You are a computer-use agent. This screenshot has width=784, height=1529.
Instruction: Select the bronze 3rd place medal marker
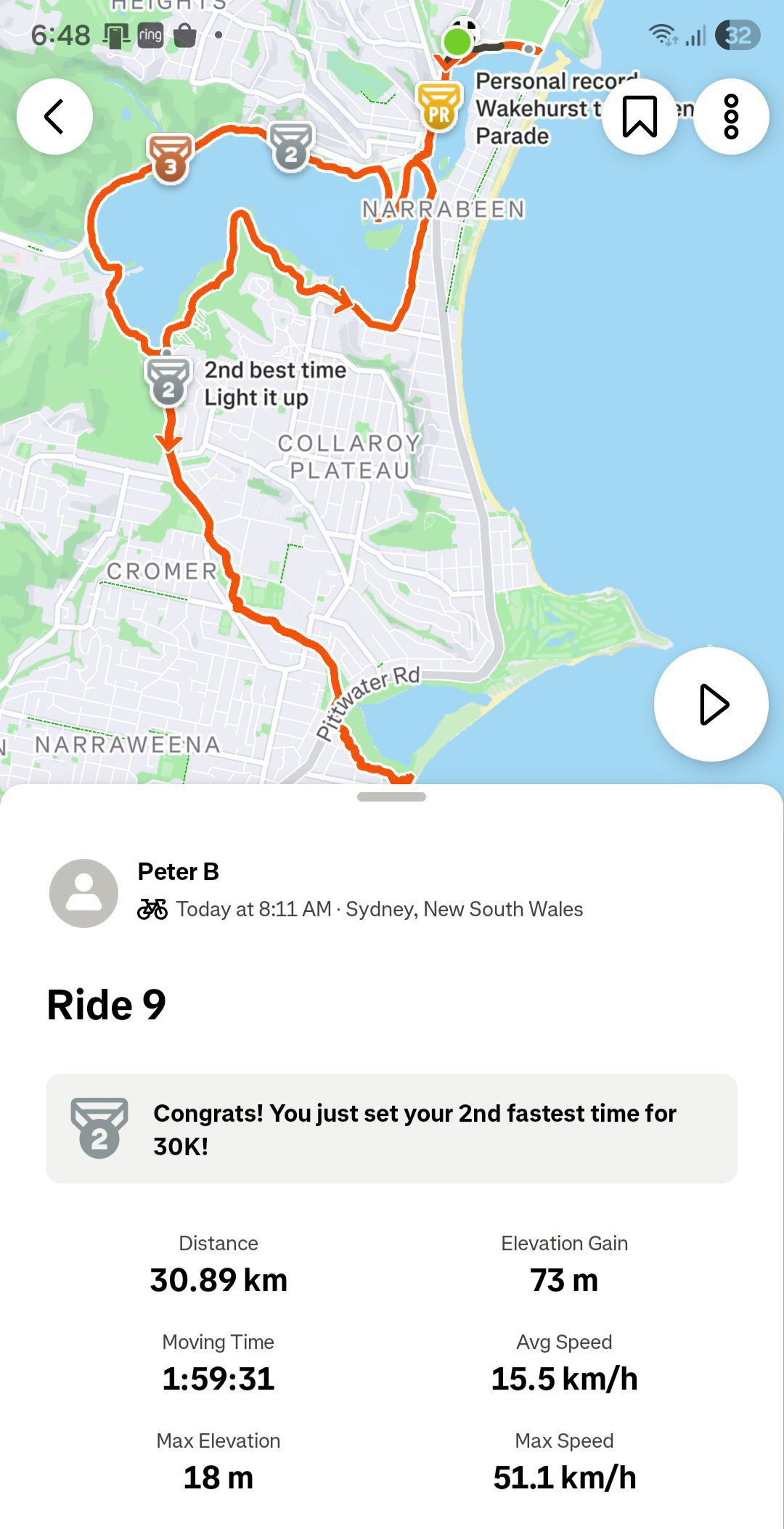click(x=171, y=158)
